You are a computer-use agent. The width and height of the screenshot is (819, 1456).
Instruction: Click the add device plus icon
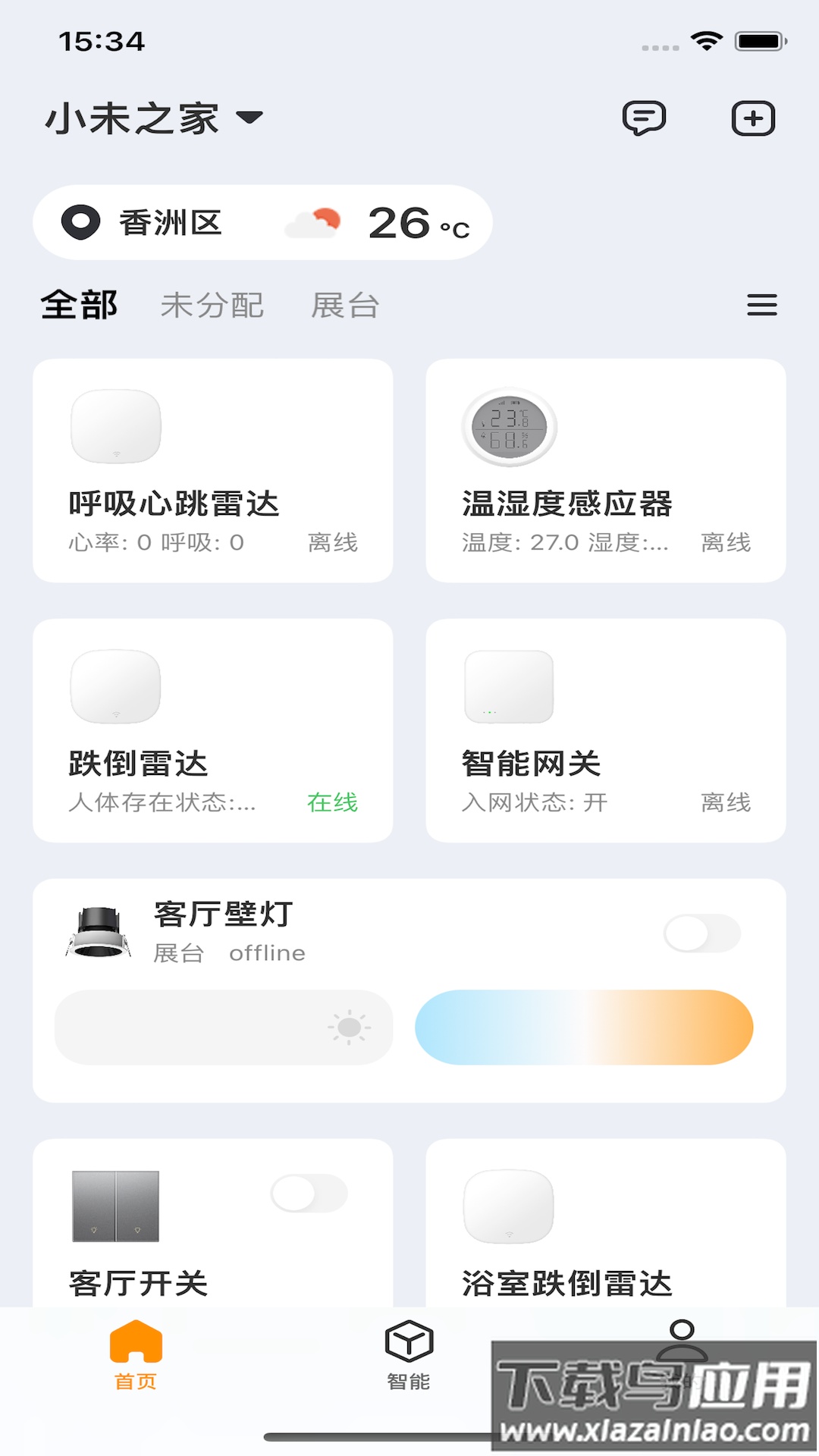coord(753,118)
